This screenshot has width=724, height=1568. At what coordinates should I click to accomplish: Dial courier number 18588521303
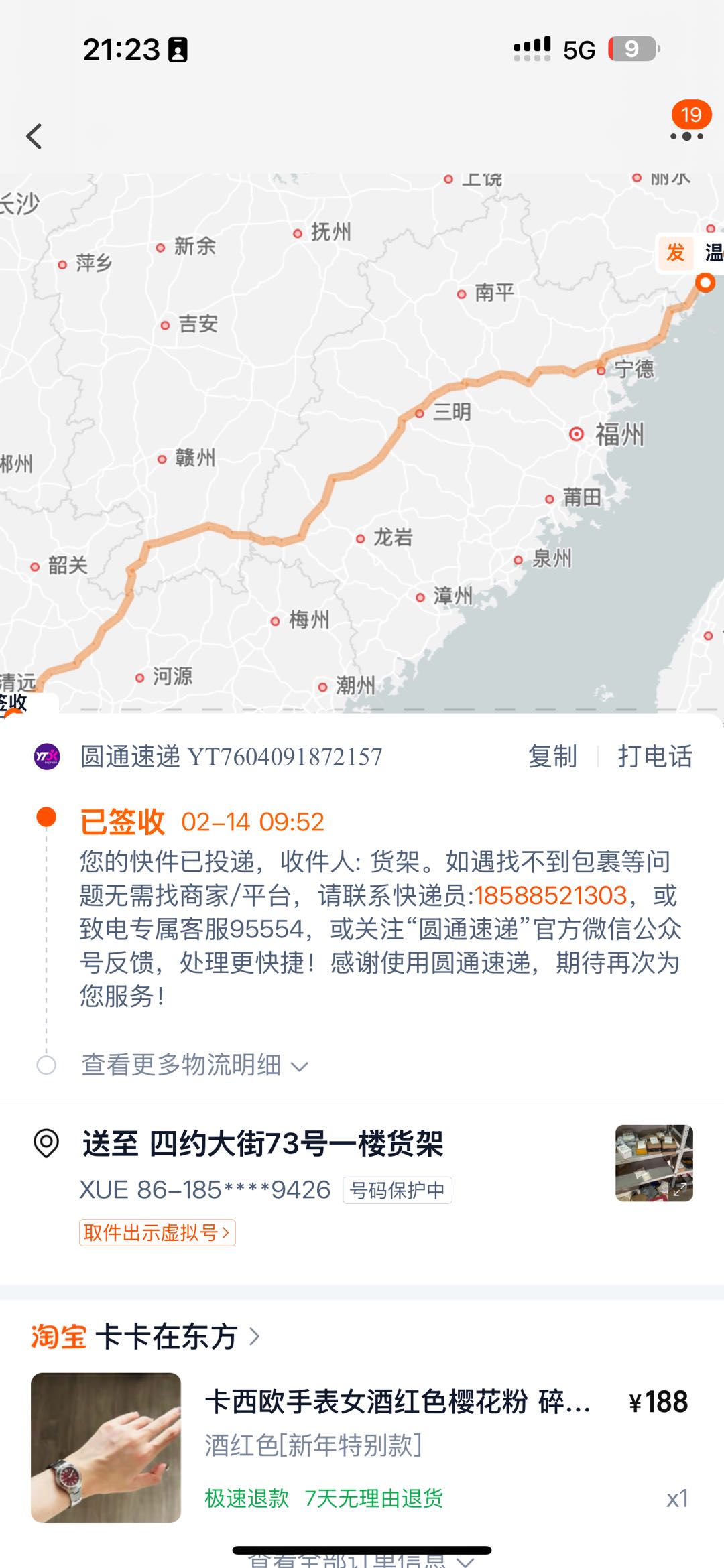551,896
